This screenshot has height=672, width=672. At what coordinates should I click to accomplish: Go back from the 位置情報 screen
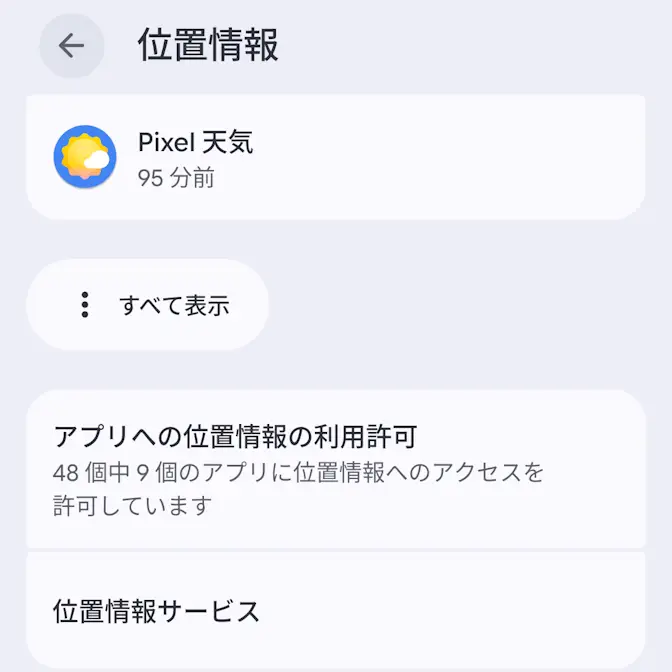[71, 46]
